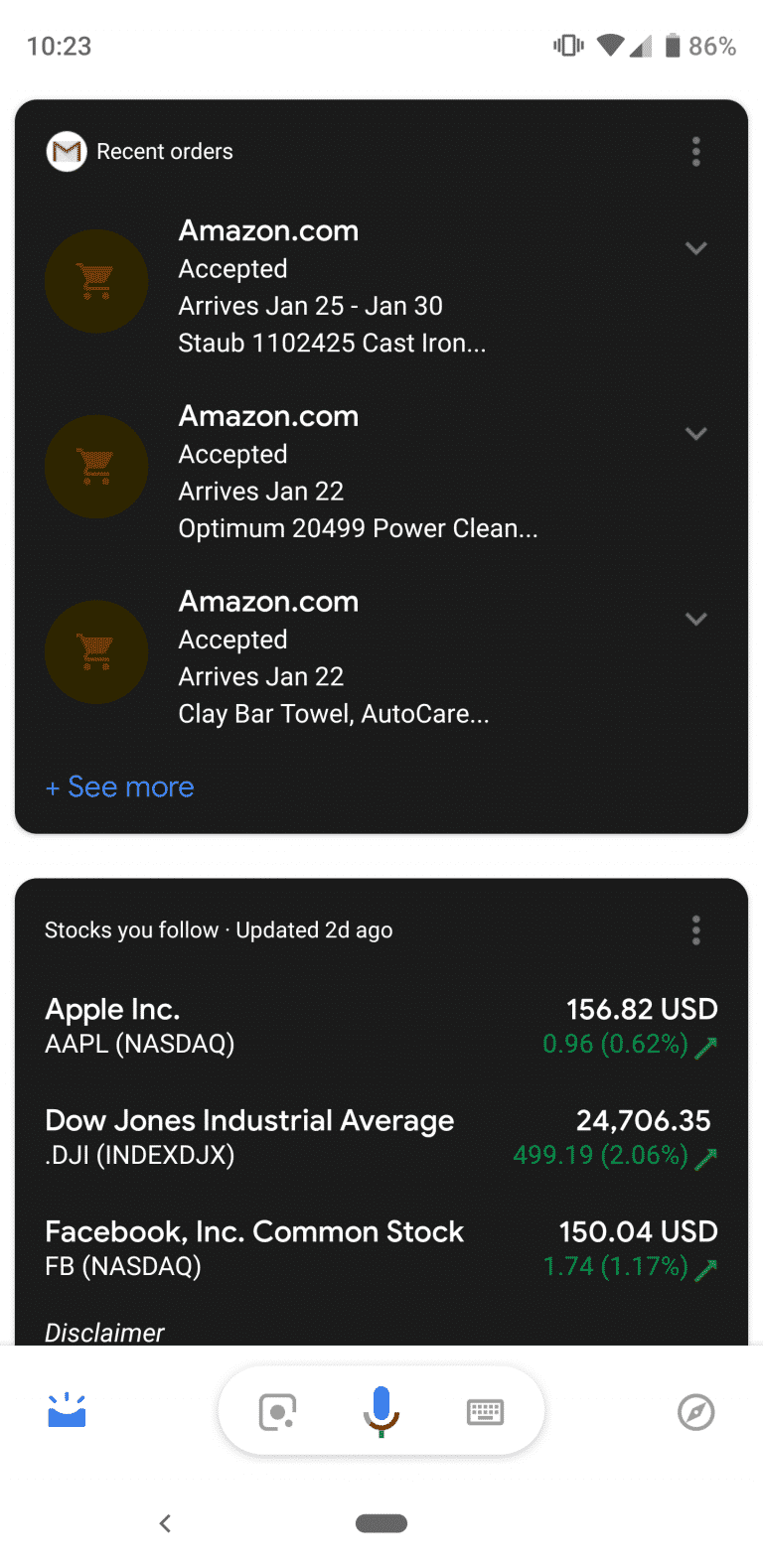This screenshot has height=1568, width=763.
Task: Open Recent orders card overflow menu
Action: (x=695, y=152)
